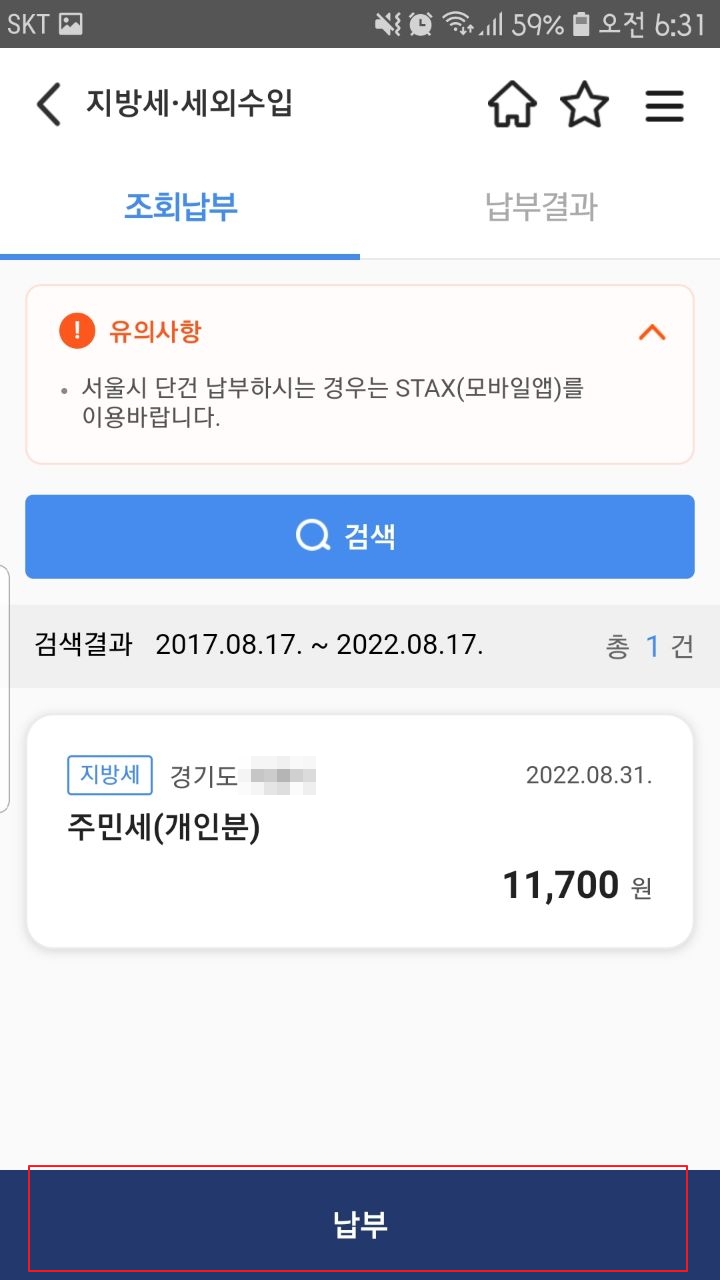Image resolution: width=720 pixels, height=1280 pixels.
Task: Open the 주민세(개인분) 11,700원 card
Action: pos(360,831)
